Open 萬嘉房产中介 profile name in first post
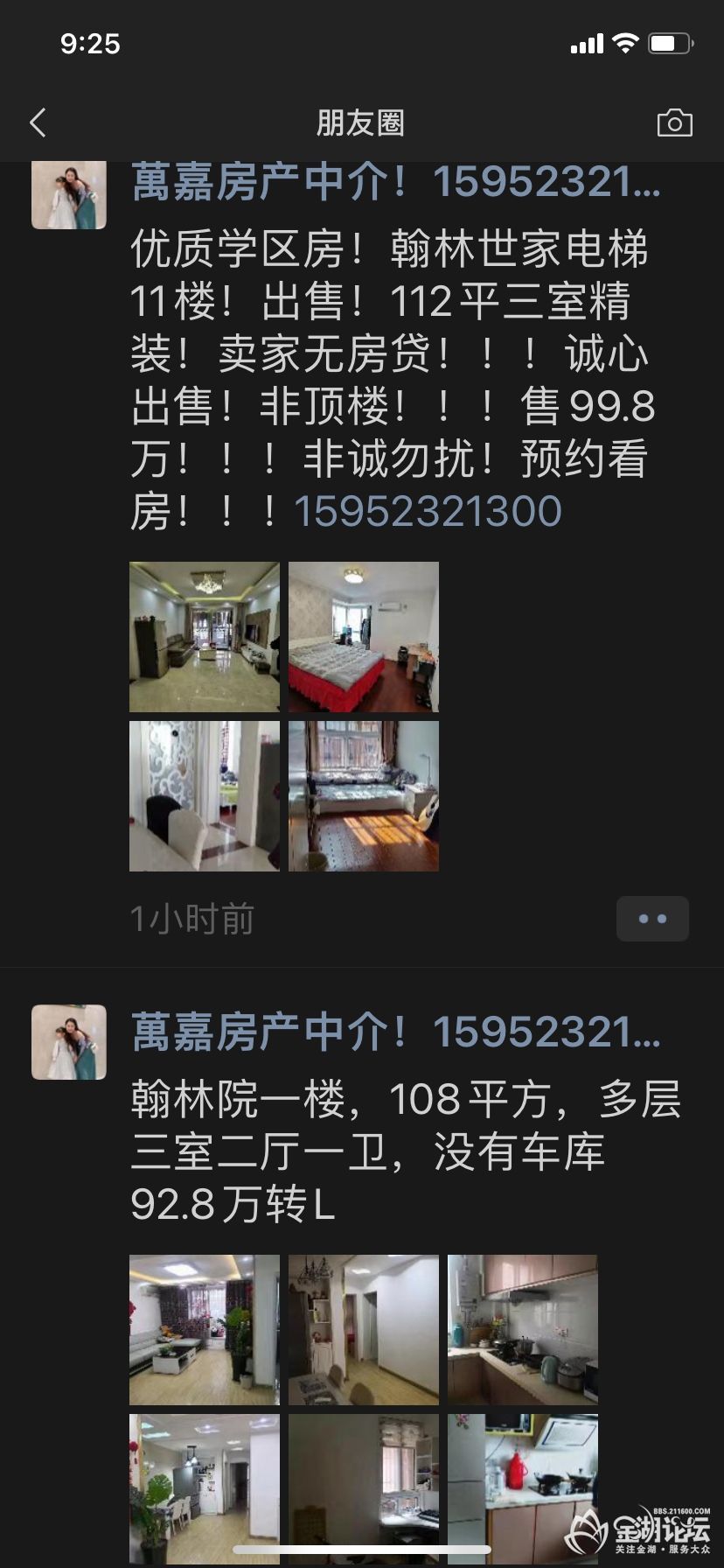Viewport: 724px width, 1568px height. [x=395, y=182]
